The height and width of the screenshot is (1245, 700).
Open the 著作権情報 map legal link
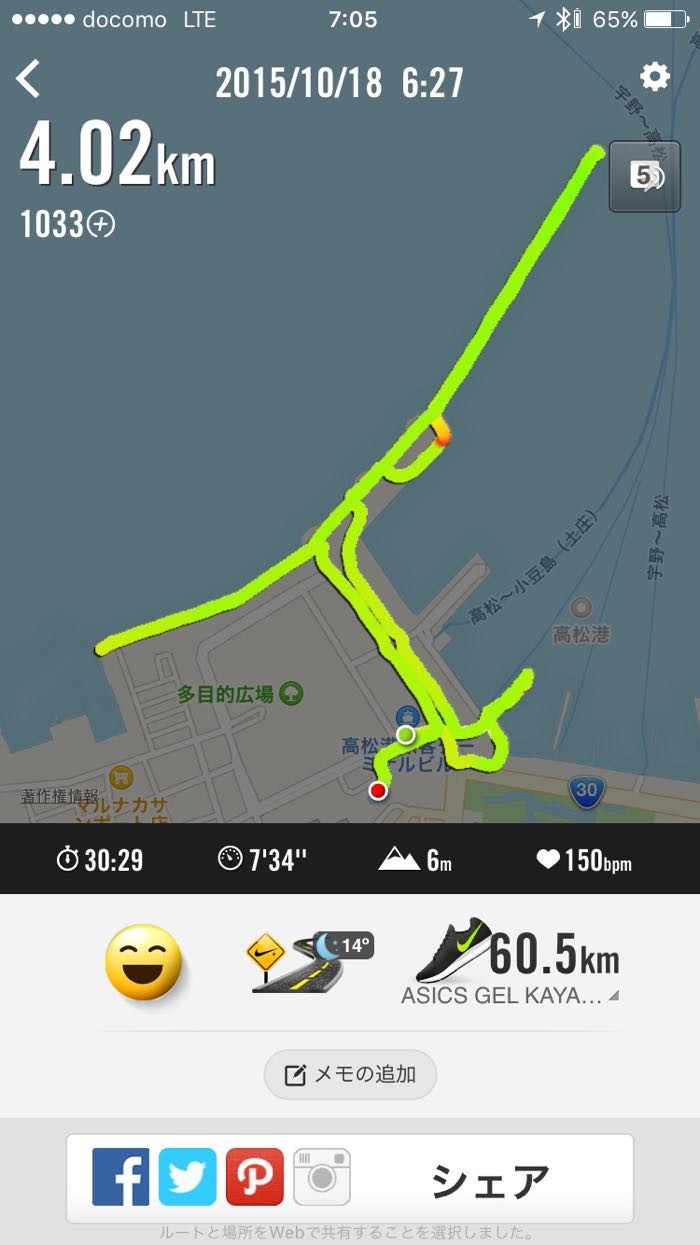coord(60,796)
